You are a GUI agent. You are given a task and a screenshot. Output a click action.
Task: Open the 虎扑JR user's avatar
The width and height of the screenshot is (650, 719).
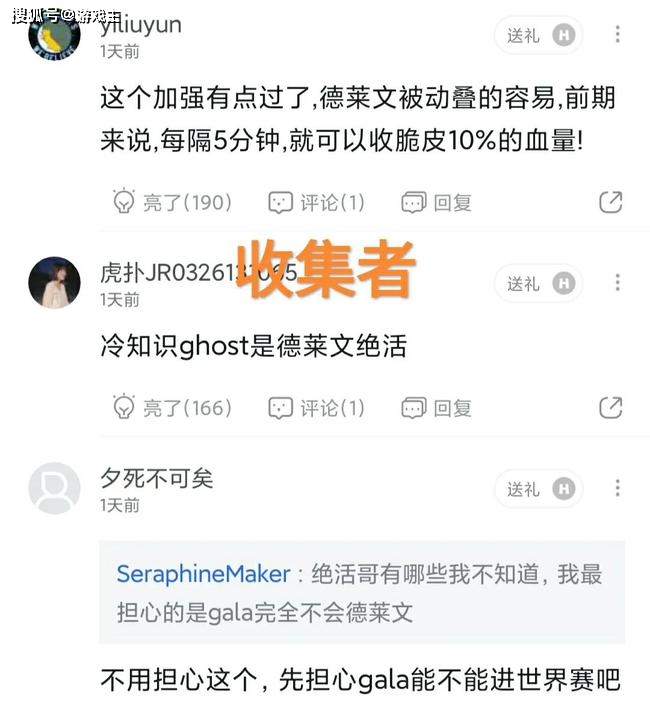pos(54,283)
